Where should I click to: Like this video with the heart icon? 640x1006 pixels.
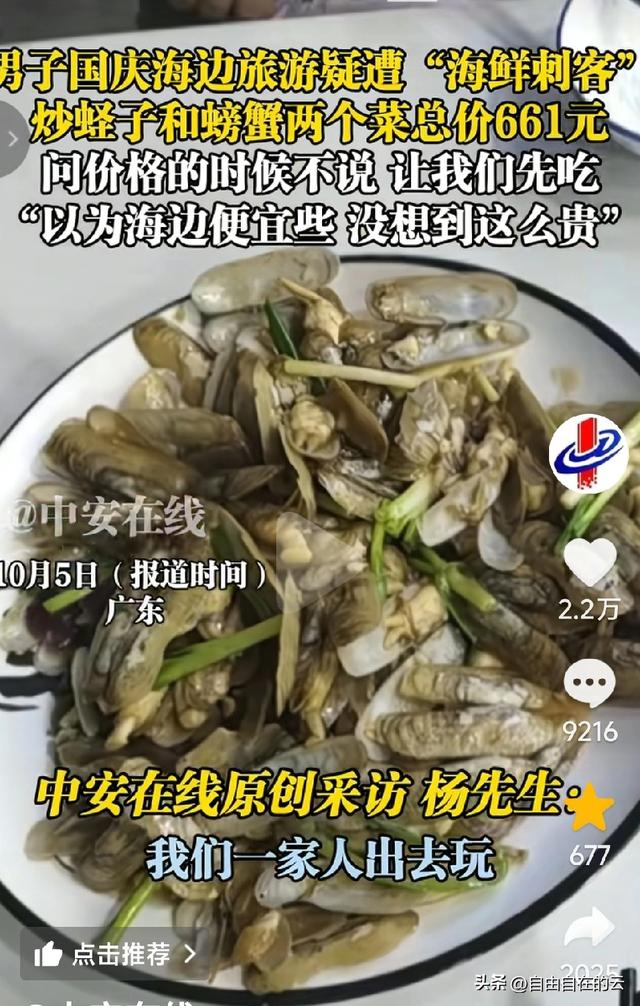coord(590,562)
